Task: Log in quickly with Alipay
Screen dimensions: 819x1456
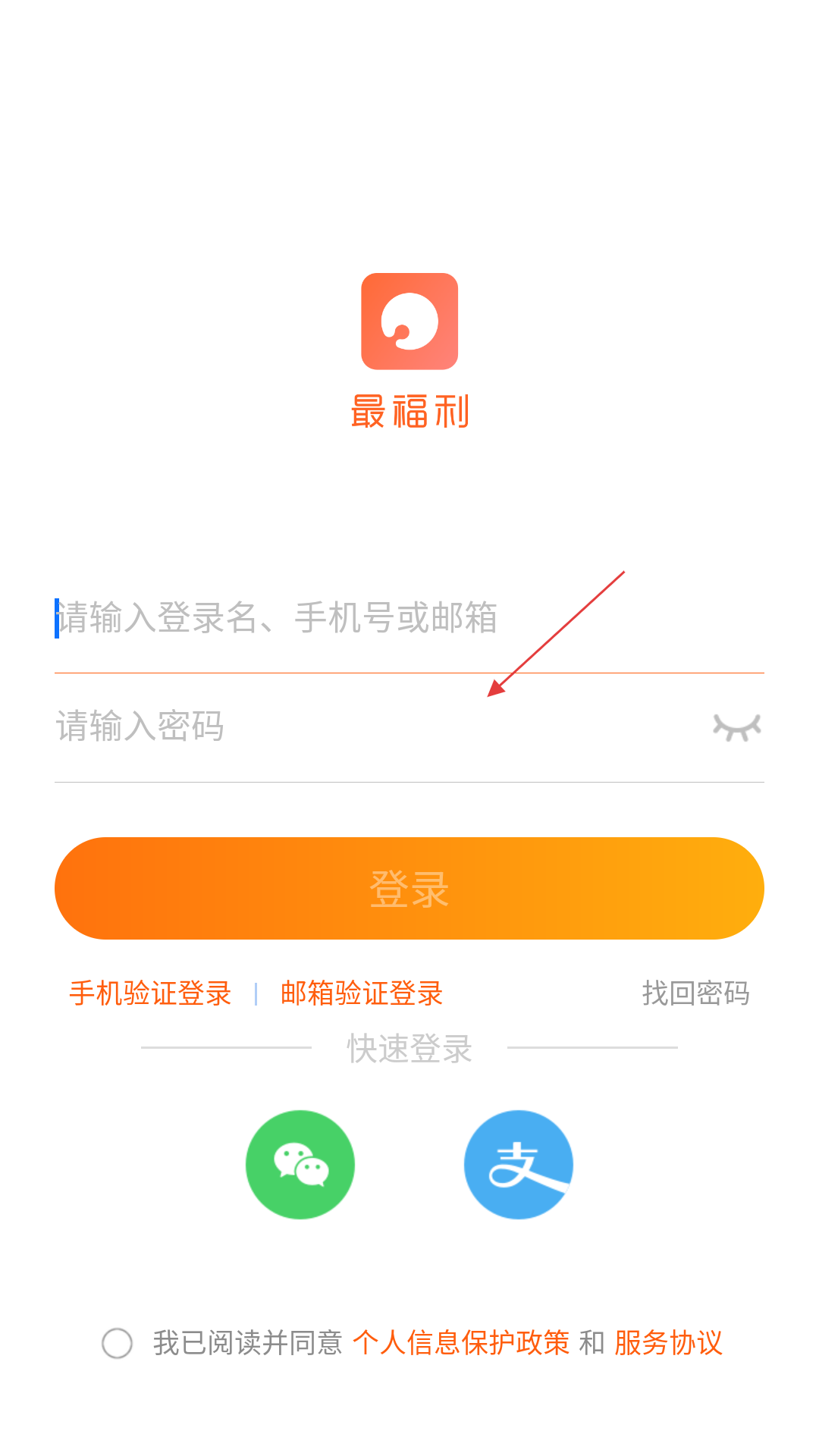Action: [x=519, y=1164]
